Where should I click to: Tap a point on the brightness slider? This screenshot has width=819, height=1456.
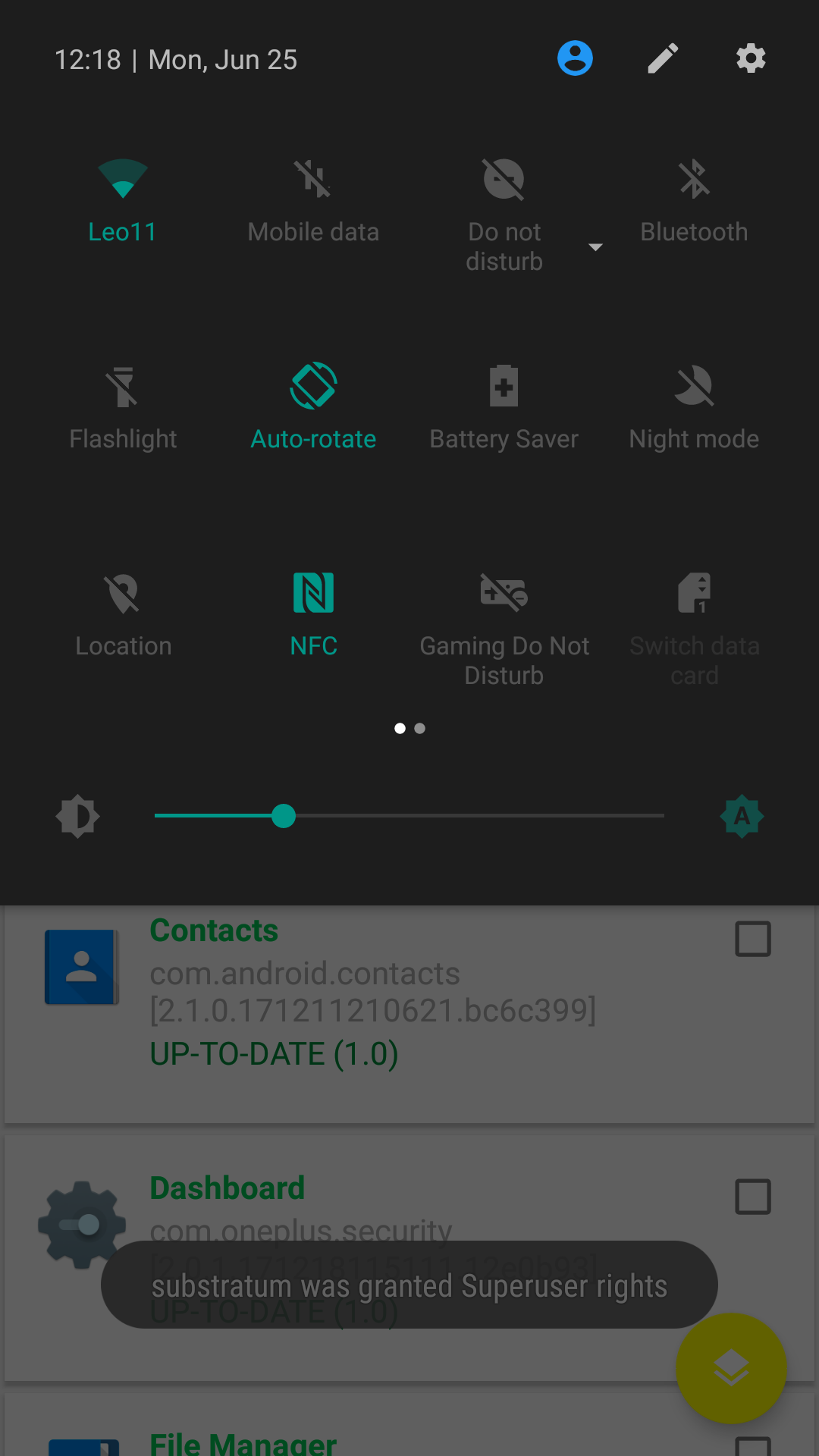click(409, 816)
